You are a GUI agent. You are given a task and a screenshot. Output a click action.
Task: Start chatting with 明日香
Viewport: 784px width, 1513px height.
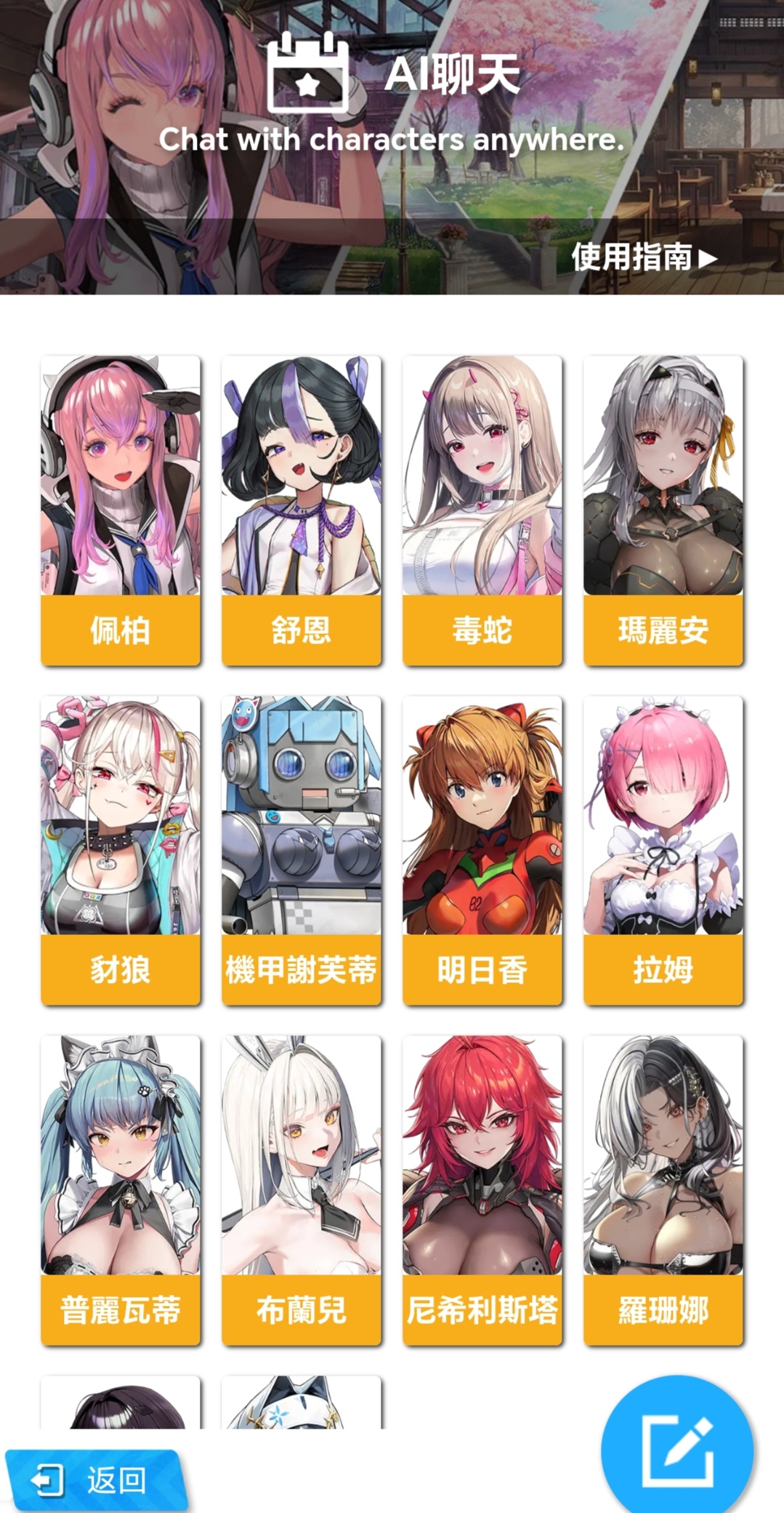(x=482, y=851)
